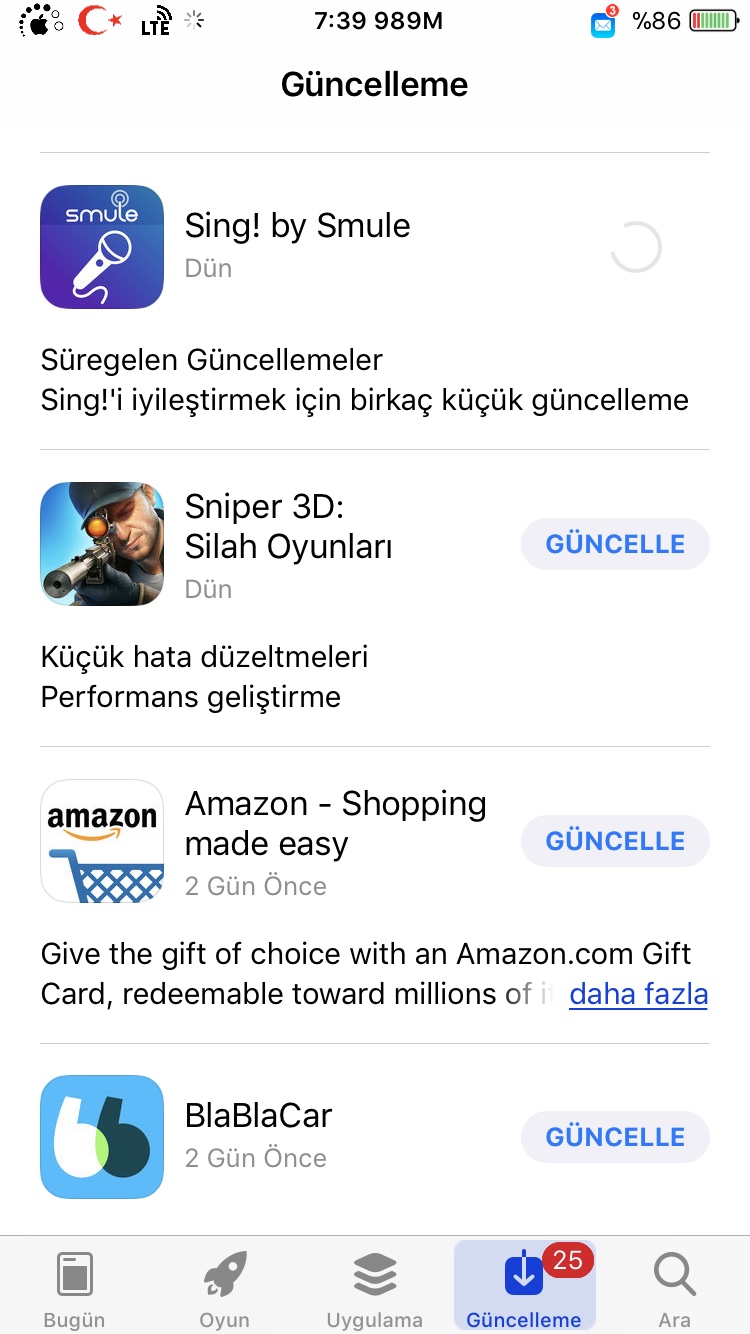Update Sniper 3D with GÜNCELLE button

[x=615, y=543]
